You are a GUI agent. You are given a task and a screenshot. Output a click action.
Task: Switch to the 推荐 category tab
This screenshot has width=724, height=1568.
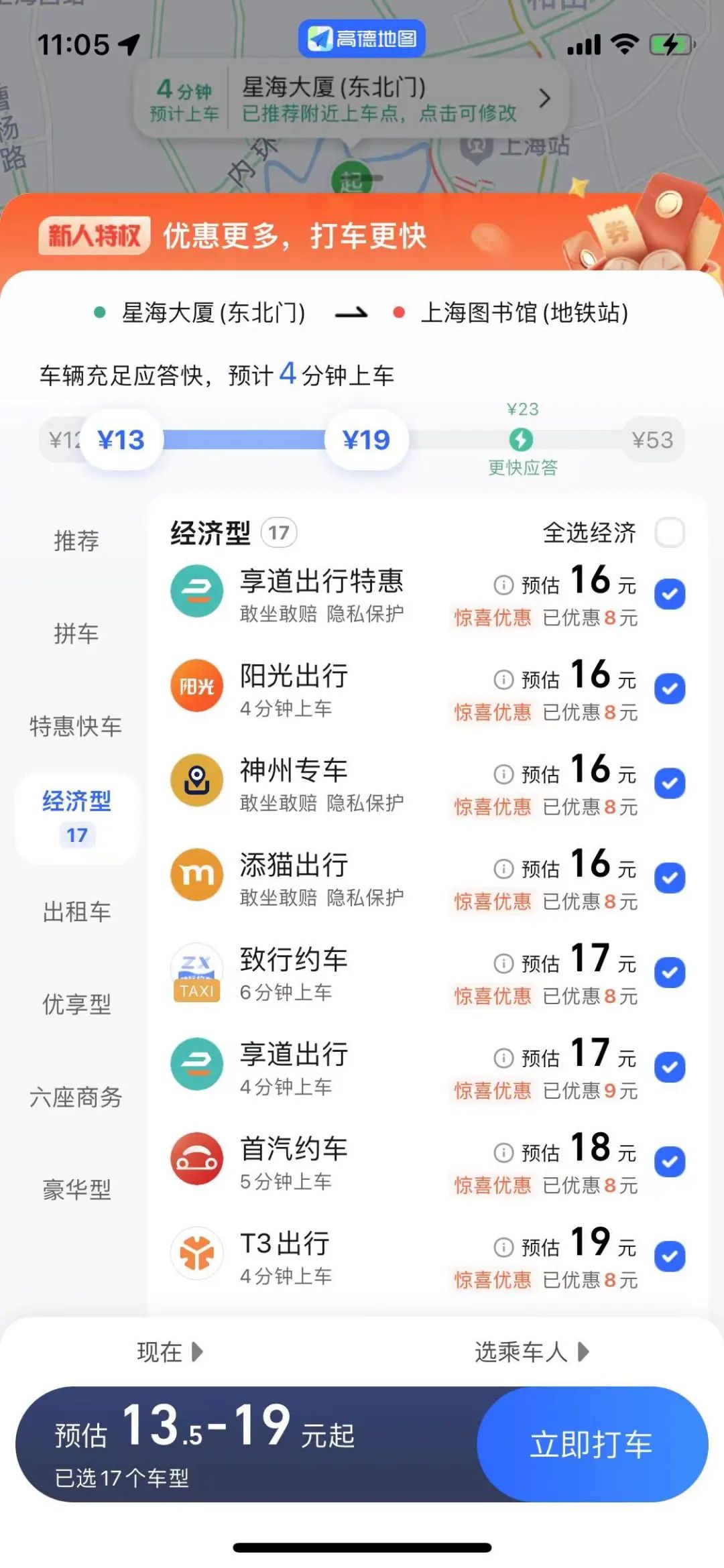(76, 540)
